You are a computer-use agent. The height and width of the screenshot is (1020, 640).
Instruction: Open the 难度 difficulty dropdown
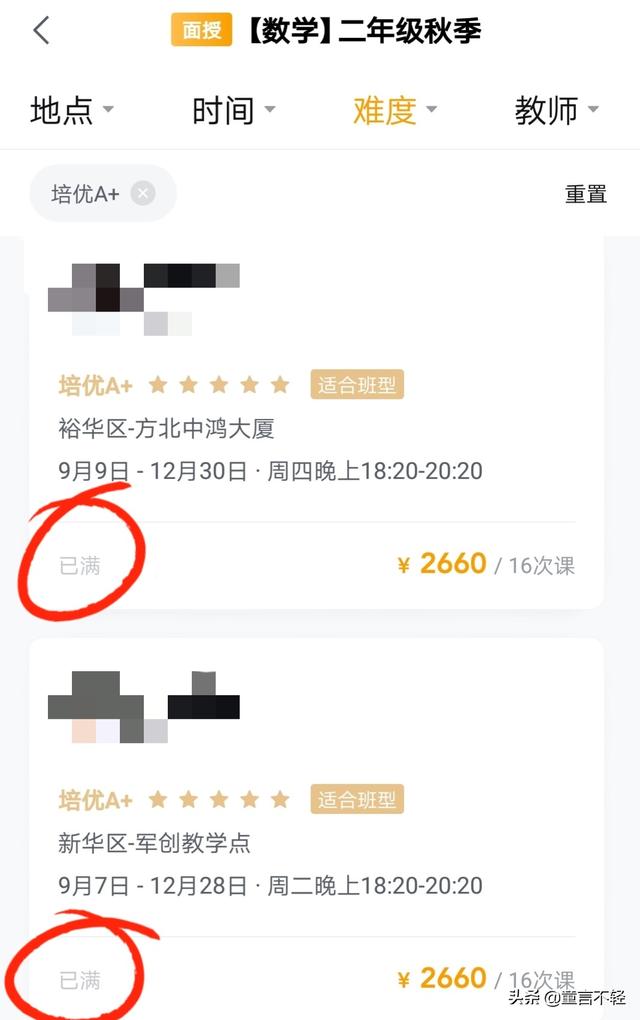(x=395, y=110)
